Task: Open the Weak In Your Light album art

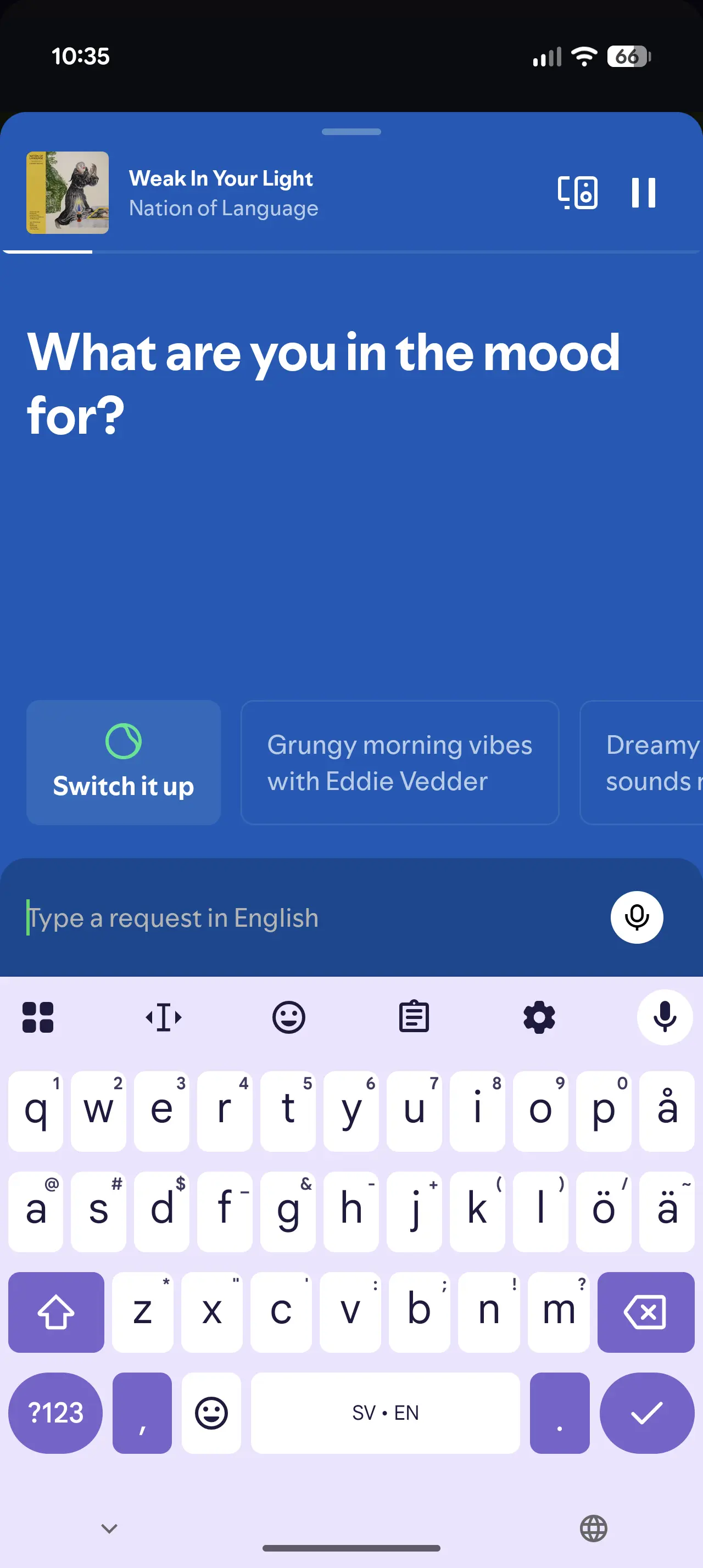Action: (x=68, y=192)
